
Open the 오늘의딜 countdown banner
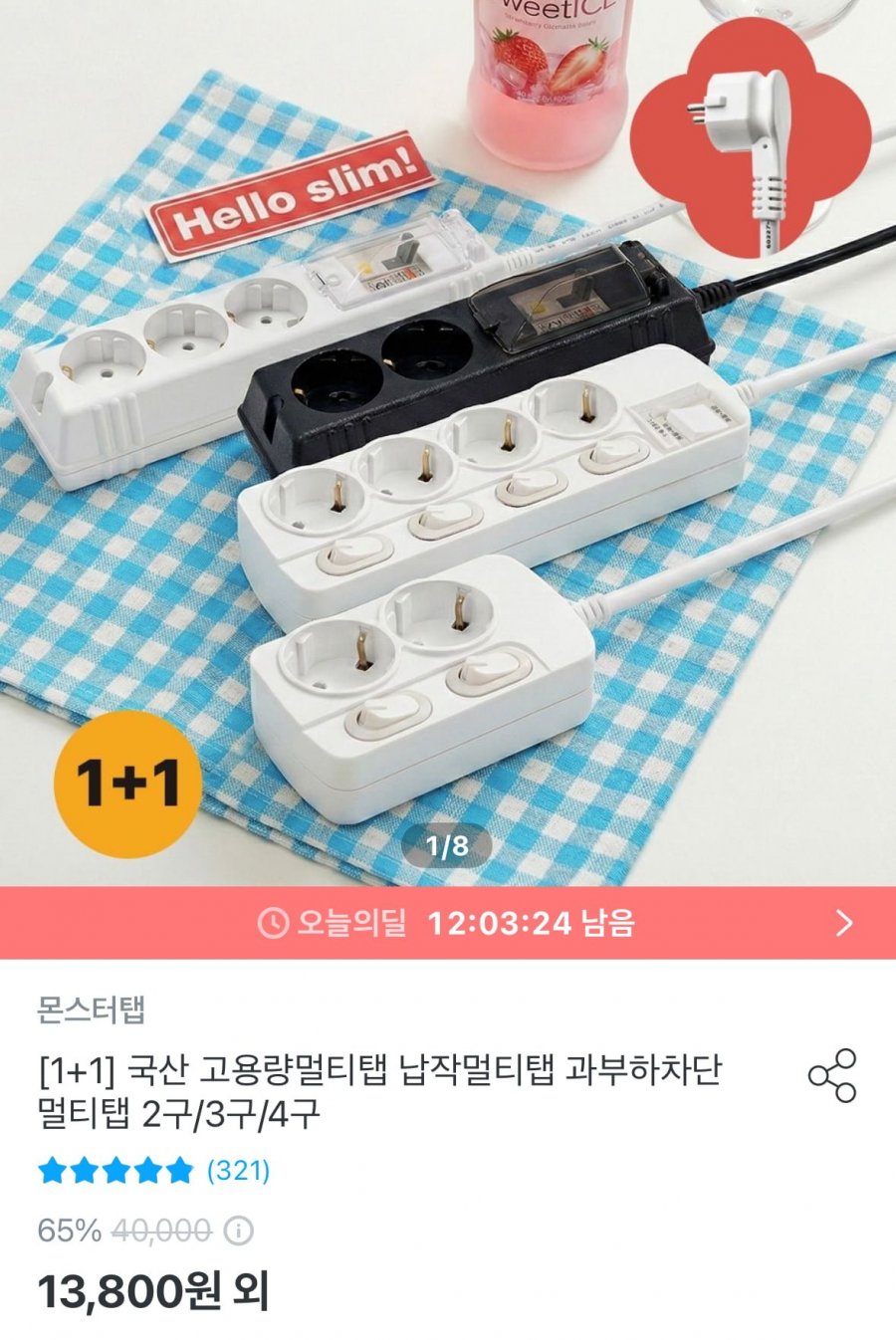click(448, 923)
